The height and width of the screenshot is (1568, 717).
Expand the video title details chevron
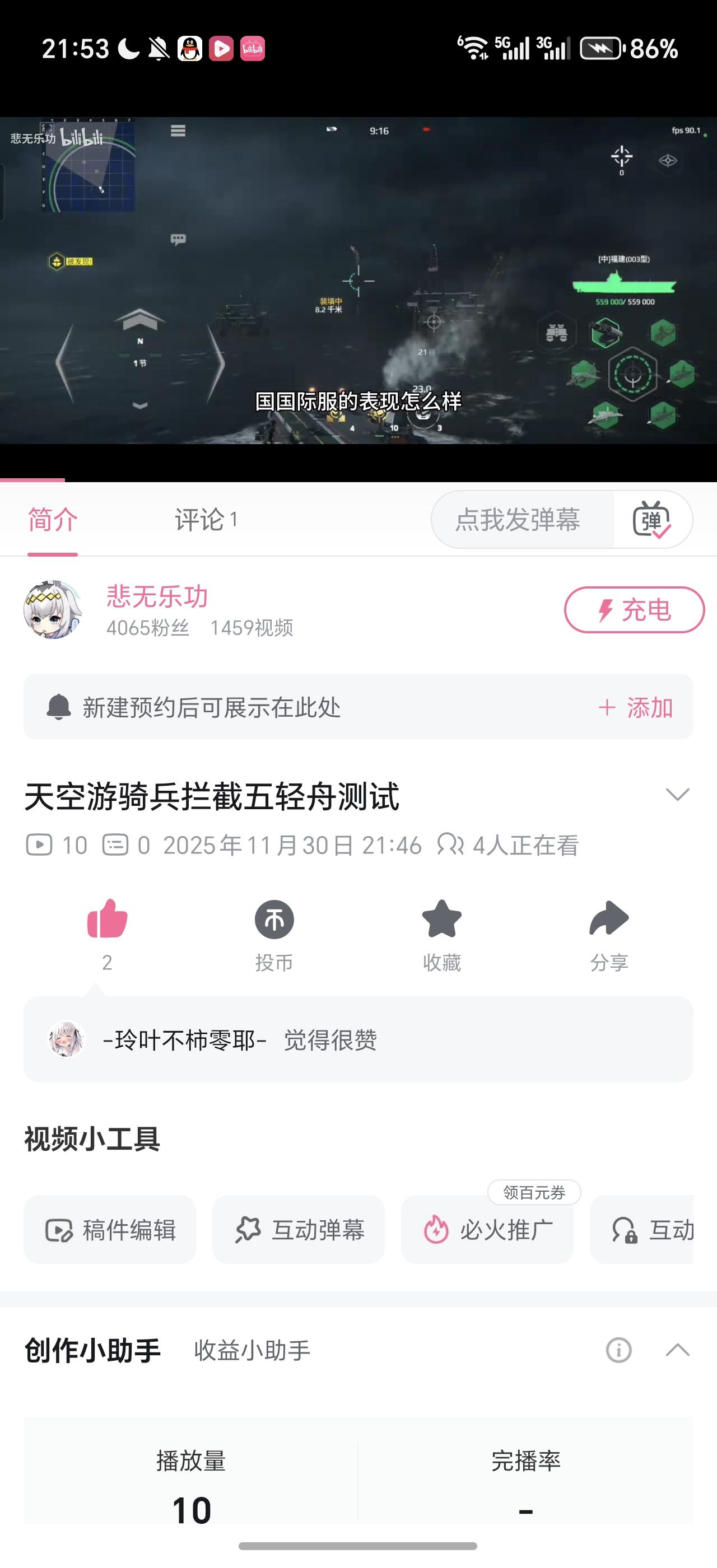coord(677,794)
